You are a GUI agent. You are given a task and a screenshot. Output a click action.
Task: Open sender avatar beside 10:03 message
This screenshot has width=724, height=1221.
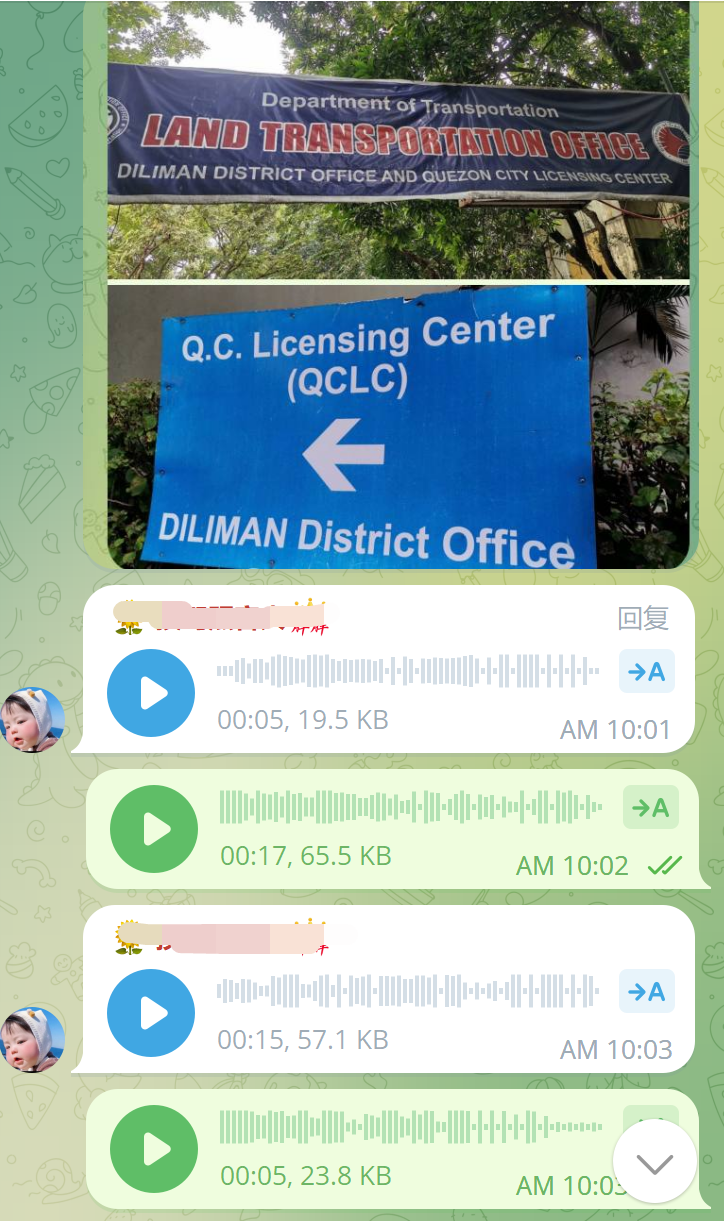click(33, 1039)
